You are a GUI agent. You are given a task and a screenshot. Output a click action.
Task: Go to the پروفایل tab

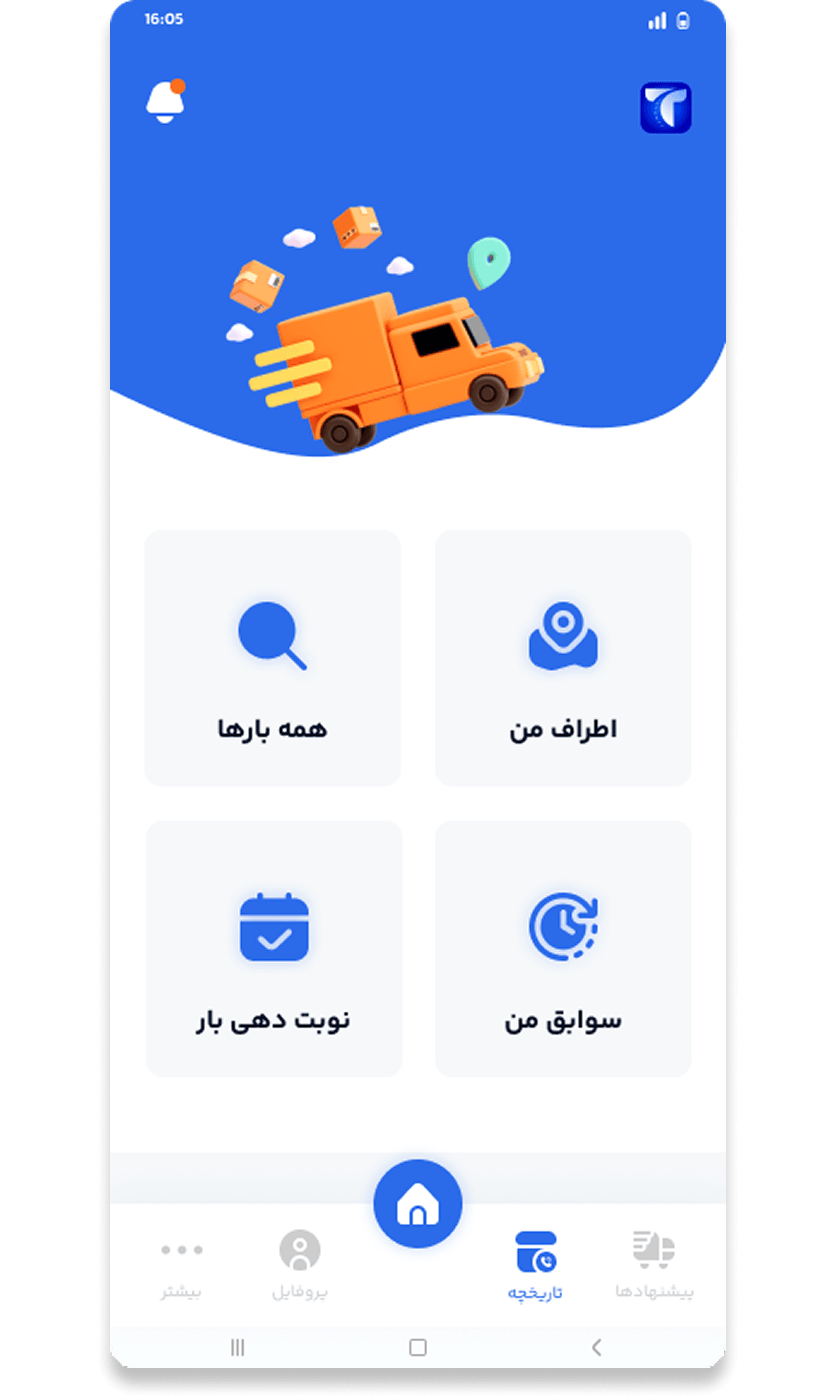[299, 1265]
